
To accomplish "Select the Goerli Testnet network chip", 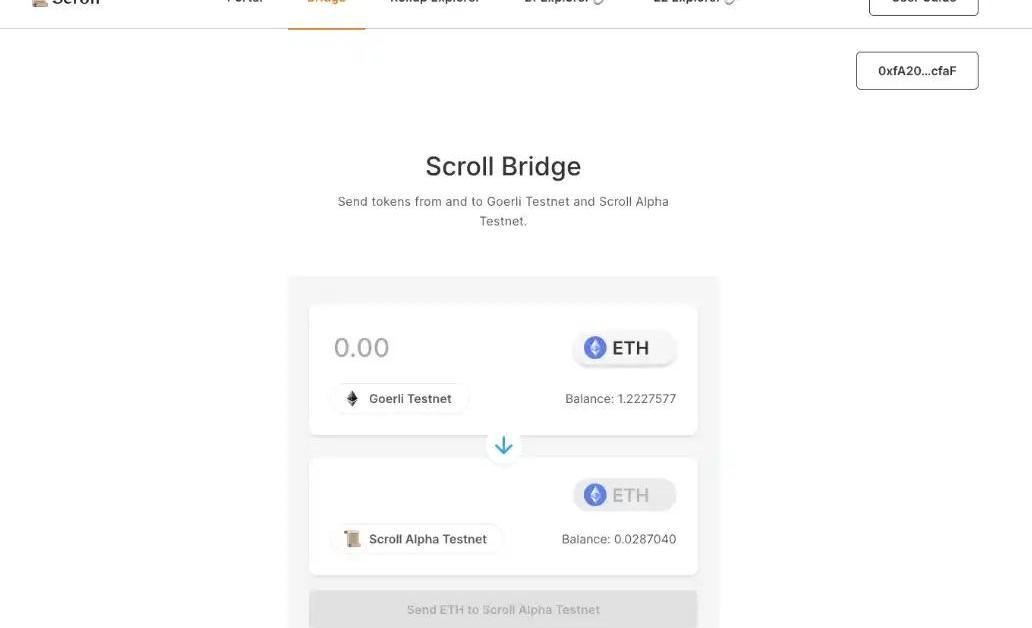I will click(399, 398).
